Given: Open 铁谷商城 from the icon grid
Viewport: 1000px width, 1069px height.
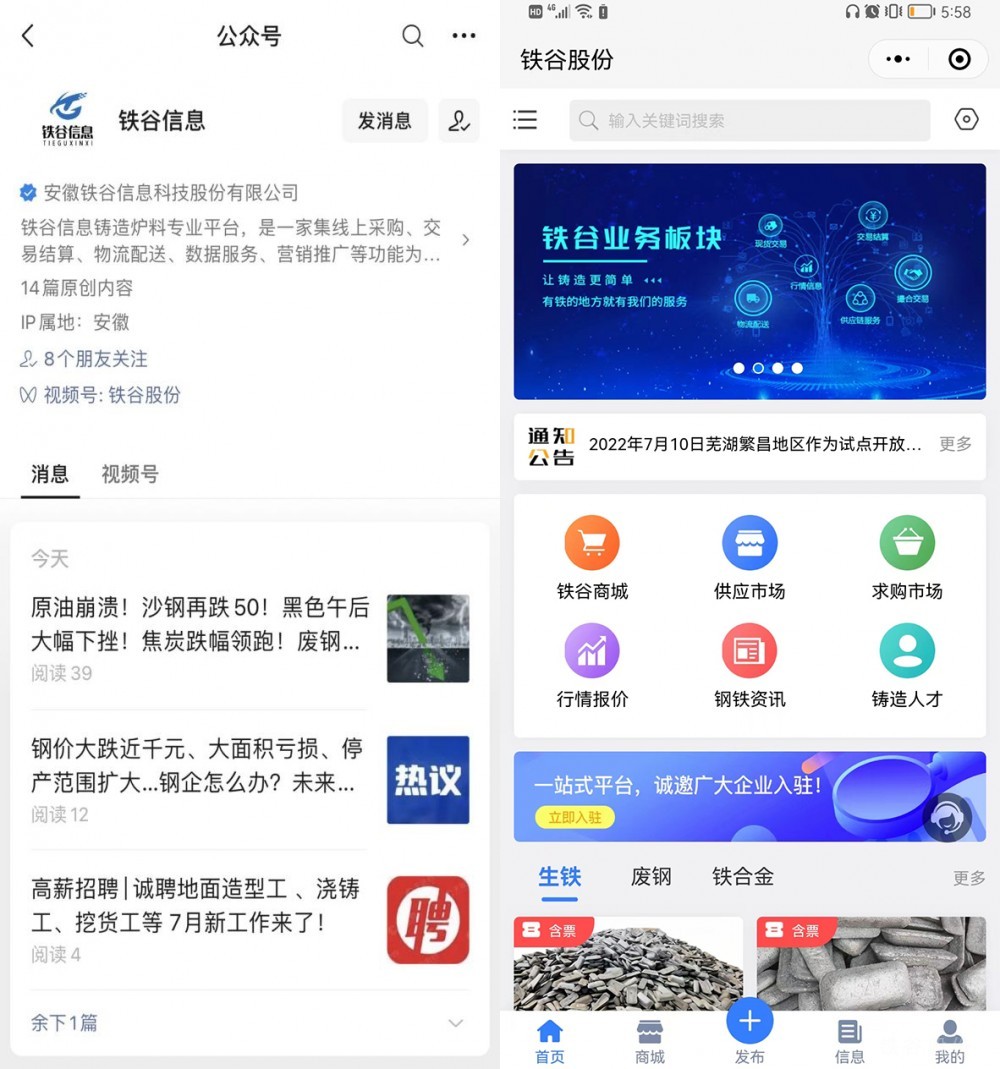Looking at the screenshot, I should (592, 558).
